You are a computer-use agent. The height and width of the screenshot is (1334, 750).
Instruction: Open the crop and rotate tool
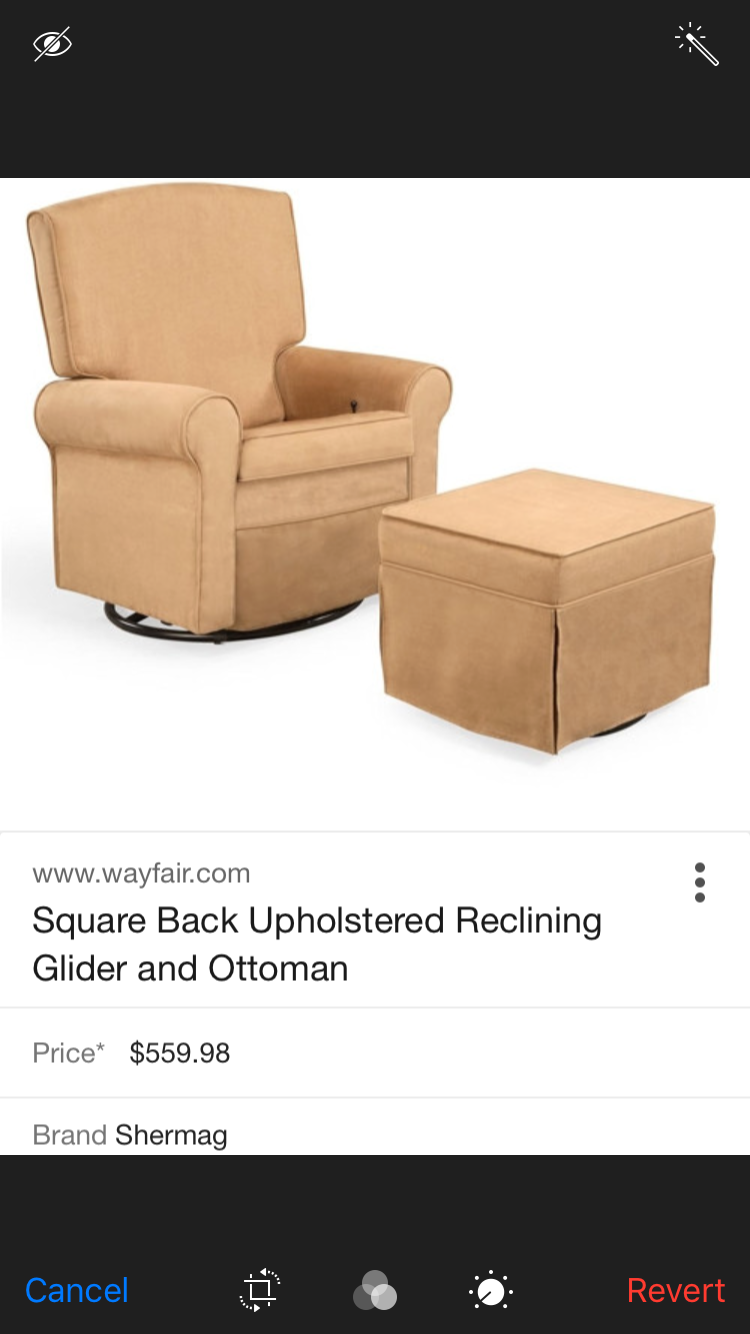(x=260, y=1290)
